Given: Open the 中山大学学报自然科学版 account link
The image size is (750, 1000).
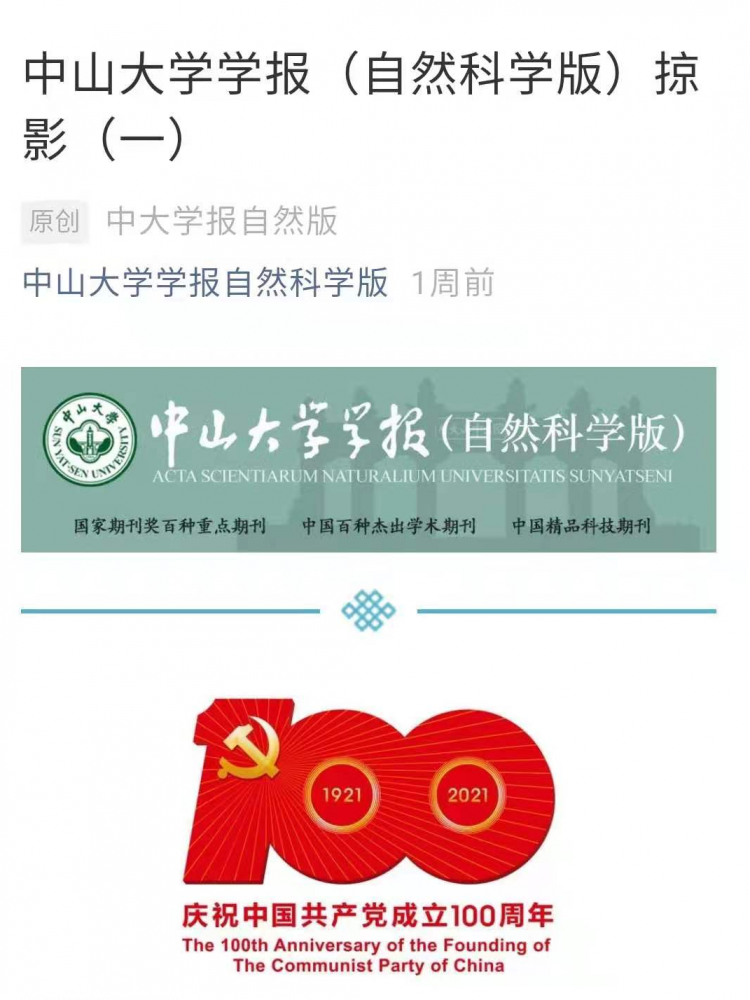Looking at the screenshot, I should coord(205,283).
